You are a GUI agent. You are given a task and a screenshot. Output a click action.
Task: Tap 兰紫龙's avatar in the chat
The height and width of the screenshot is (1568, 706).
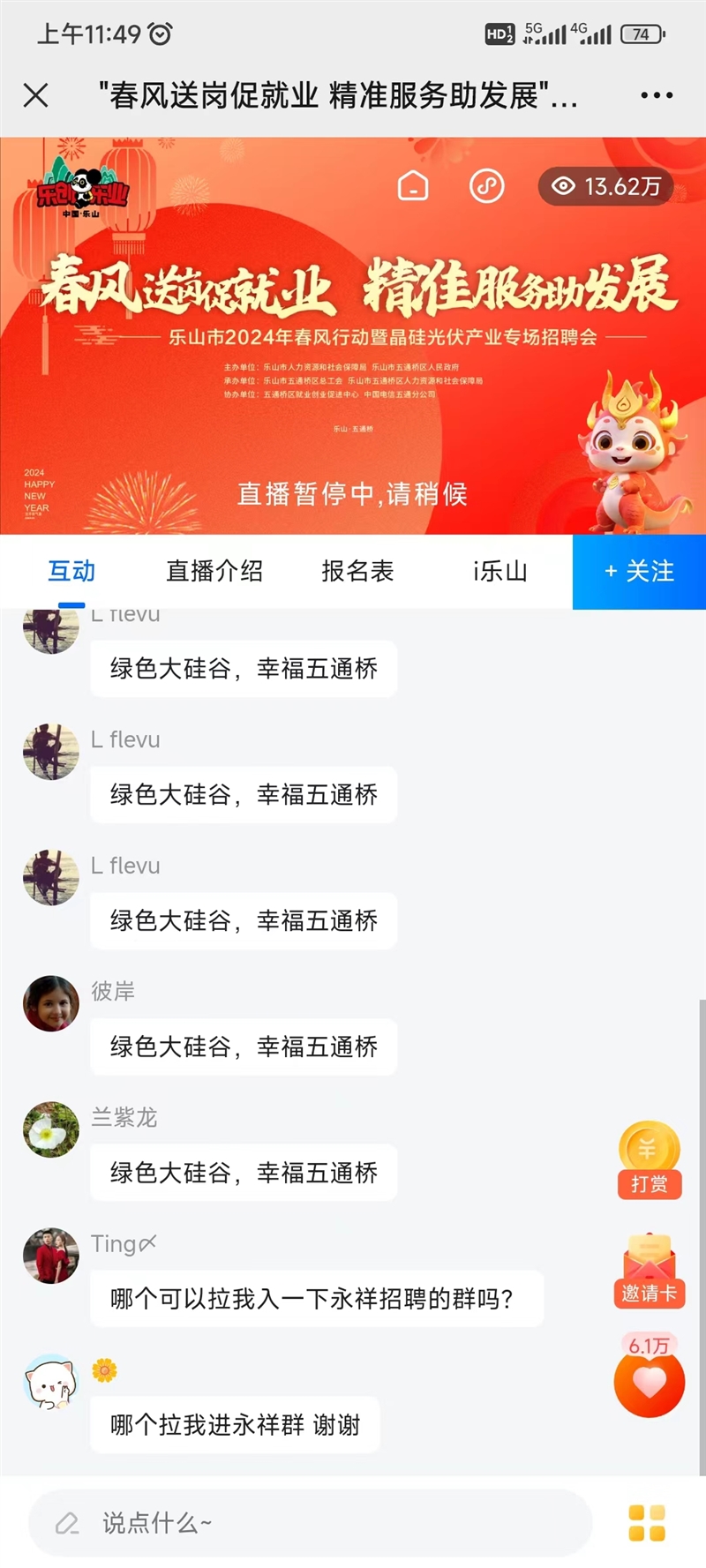[x=50, y=1129]
